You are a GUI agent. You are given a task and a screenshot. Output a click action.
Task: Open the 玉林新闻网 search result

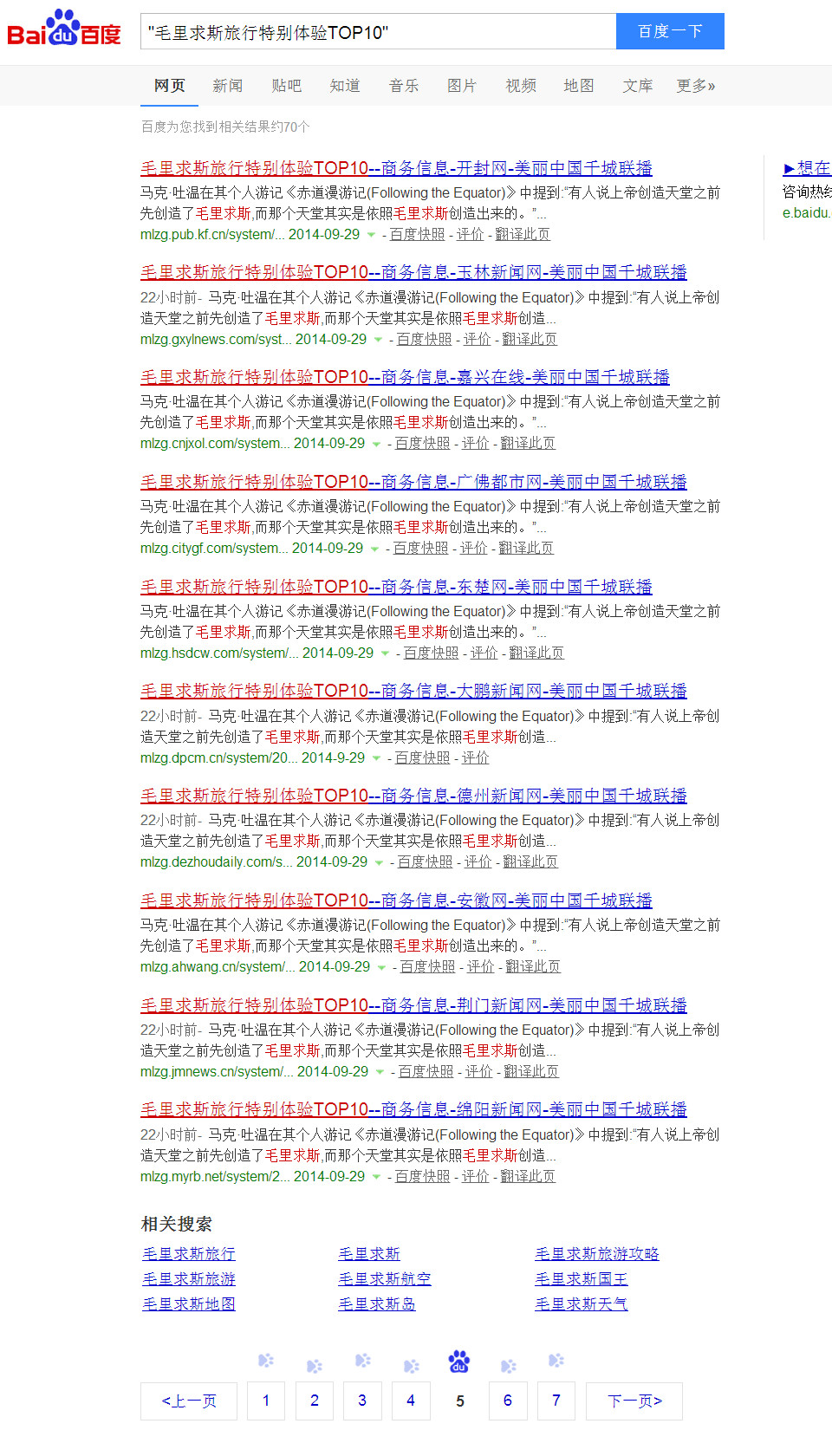(x=413, y=272)
